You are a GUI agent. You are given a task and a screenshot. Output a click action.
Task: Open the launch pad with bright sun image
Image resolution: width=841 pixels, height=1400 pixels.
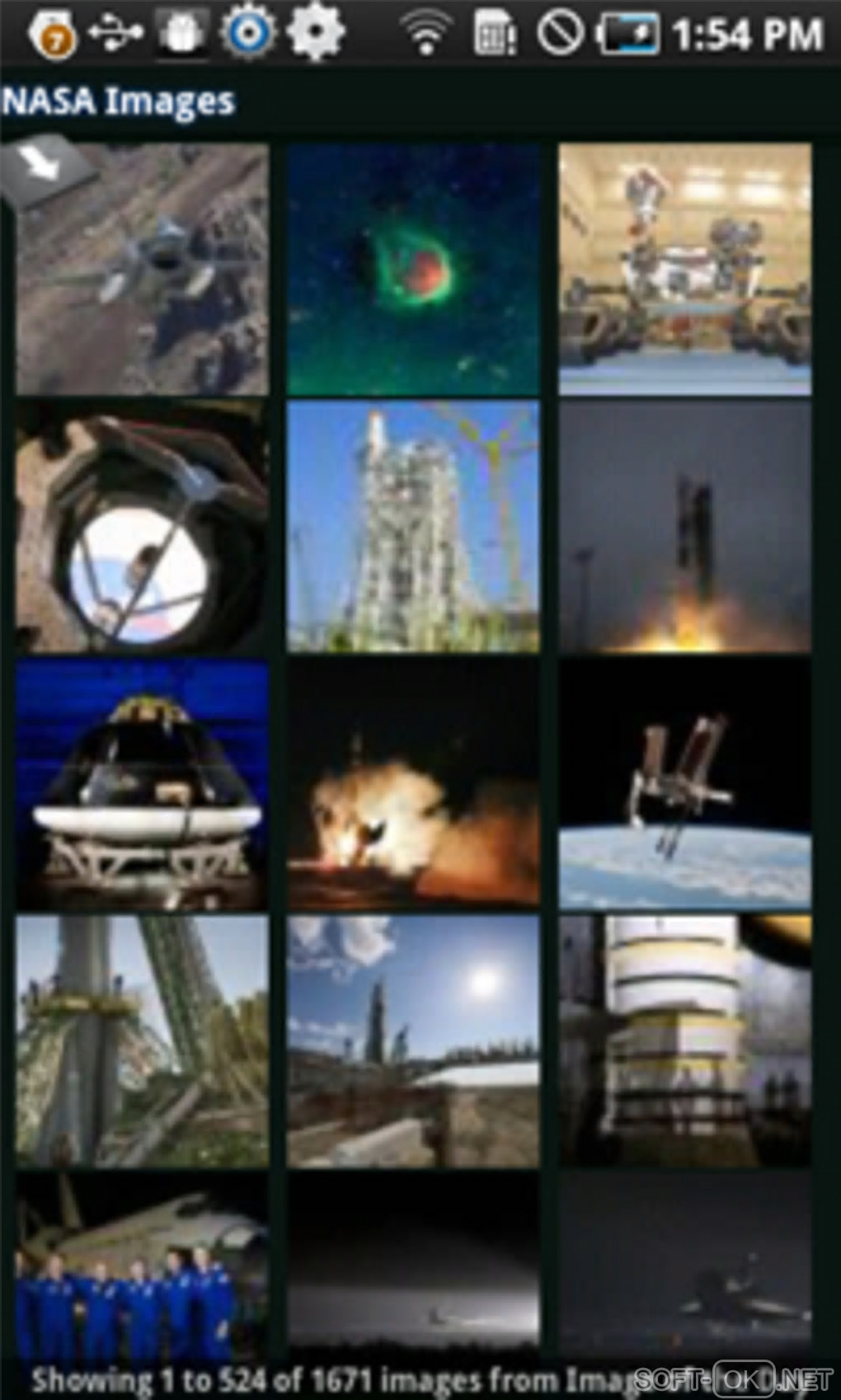click(413, 1041)
